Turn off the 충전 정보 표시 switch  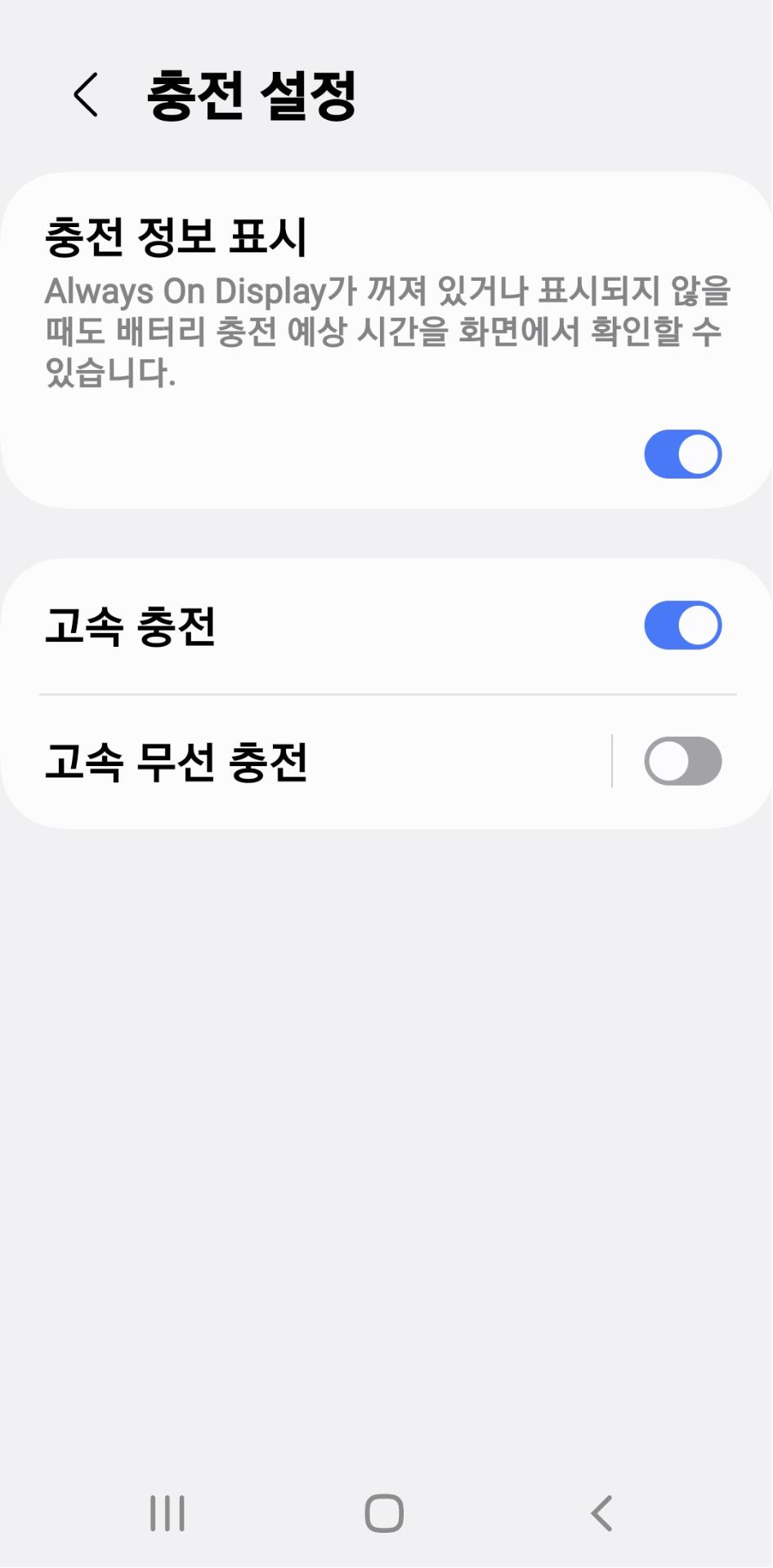coord(682,454)
